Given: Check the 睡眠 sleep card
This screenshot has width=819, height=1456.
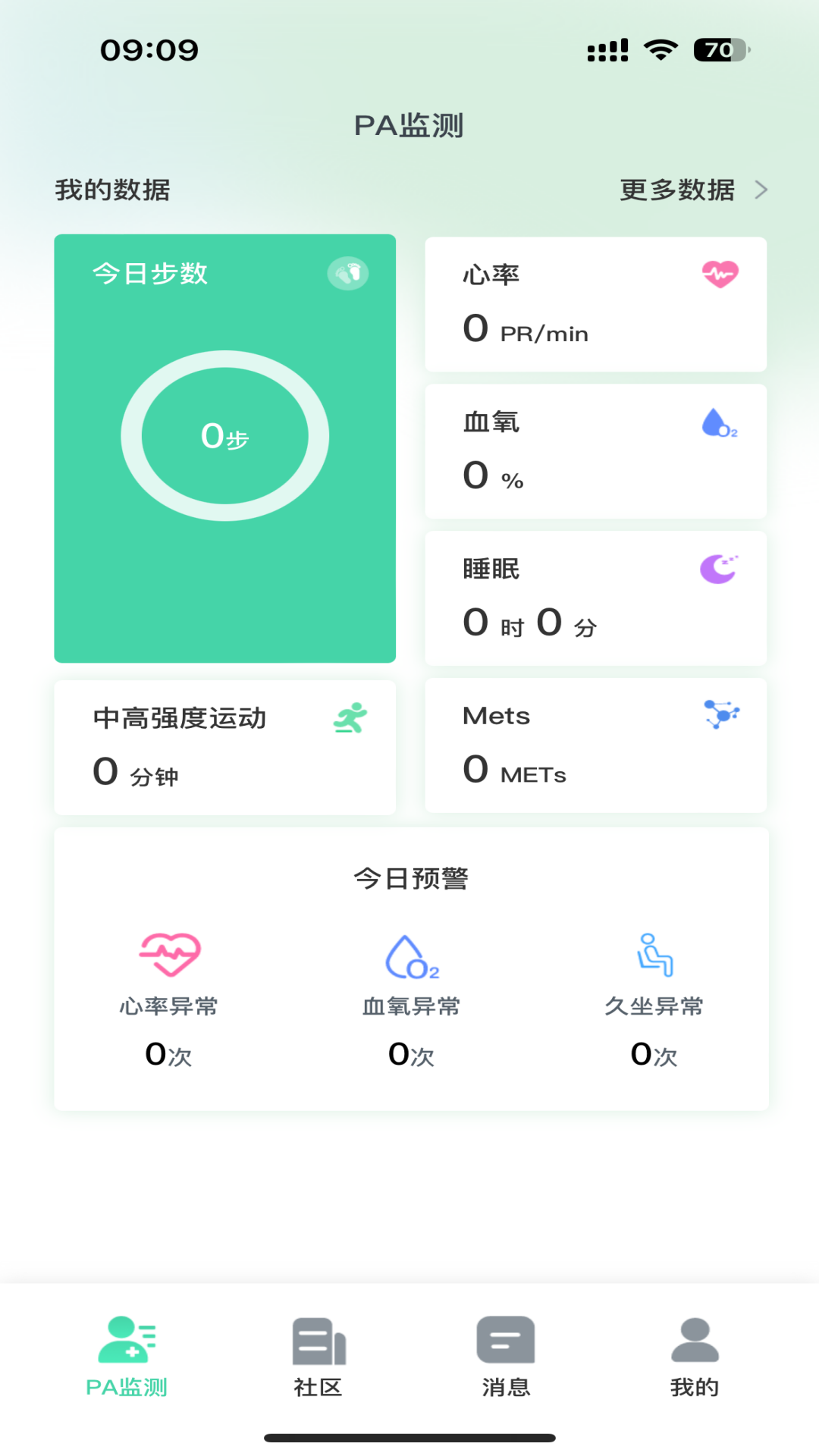Looking at the screenshot, I should tap(595, 598).
